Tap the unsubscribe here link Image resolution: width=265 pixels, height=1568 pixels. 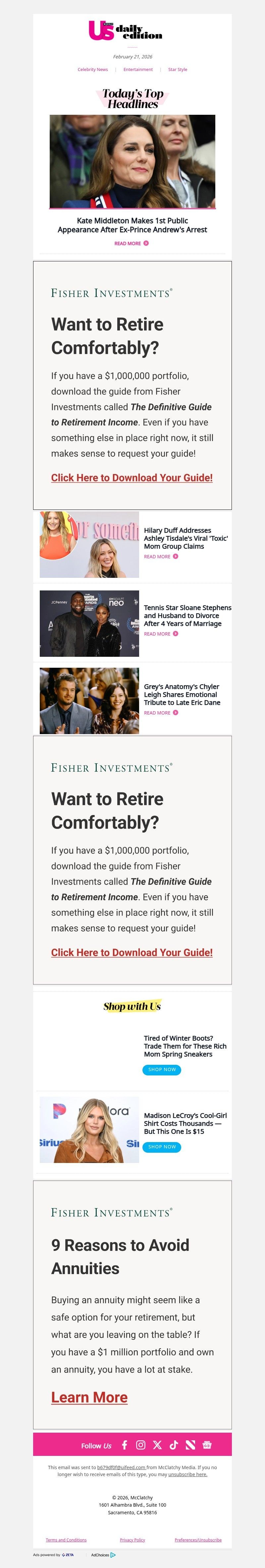click(x=188, y=1474)
